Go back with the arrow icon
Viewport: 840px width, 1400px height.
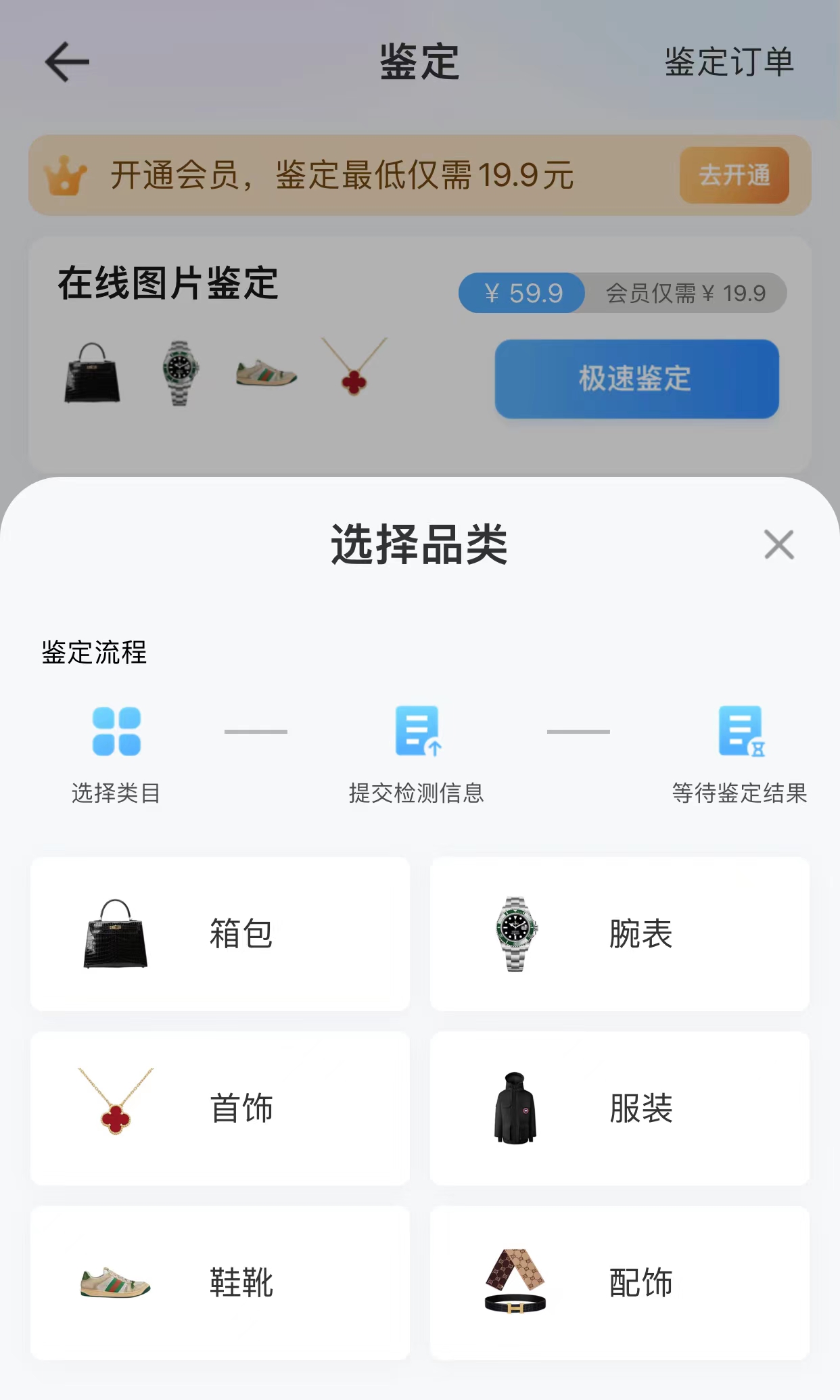(67, 62)
